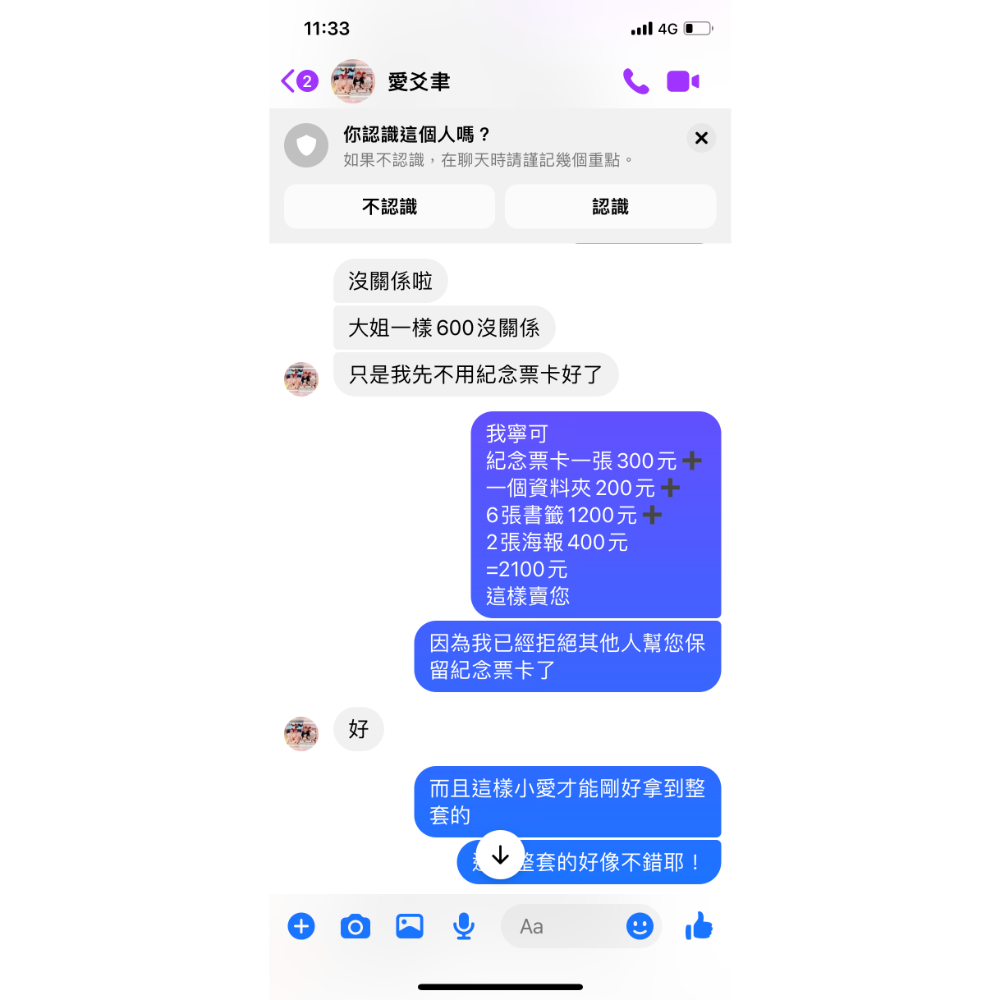Image resolution: width=1000 pixels, height=1000 pixels.
Task: Start a video call with 愛爻聿
Action: tap(683, 81)
